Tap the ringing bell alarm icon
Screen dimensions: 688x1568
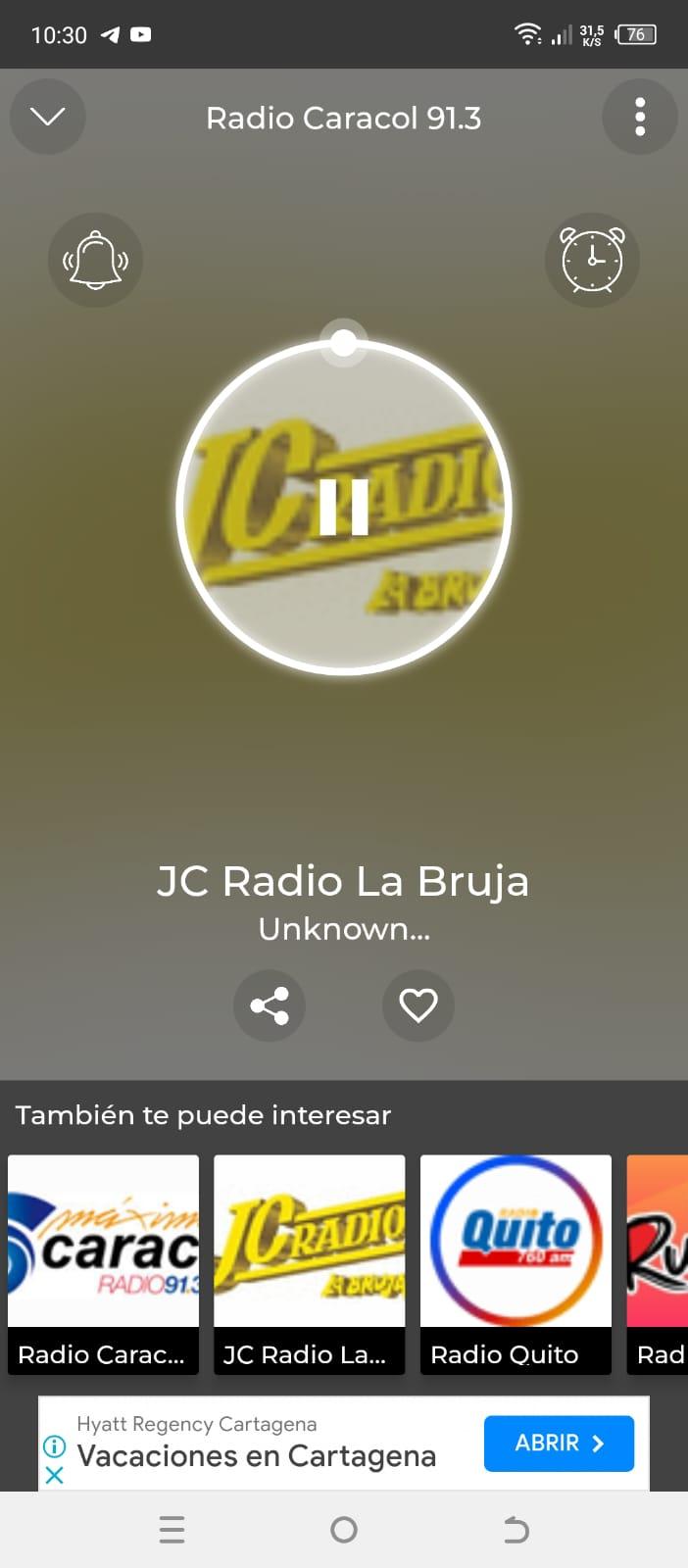coord(95,260)
